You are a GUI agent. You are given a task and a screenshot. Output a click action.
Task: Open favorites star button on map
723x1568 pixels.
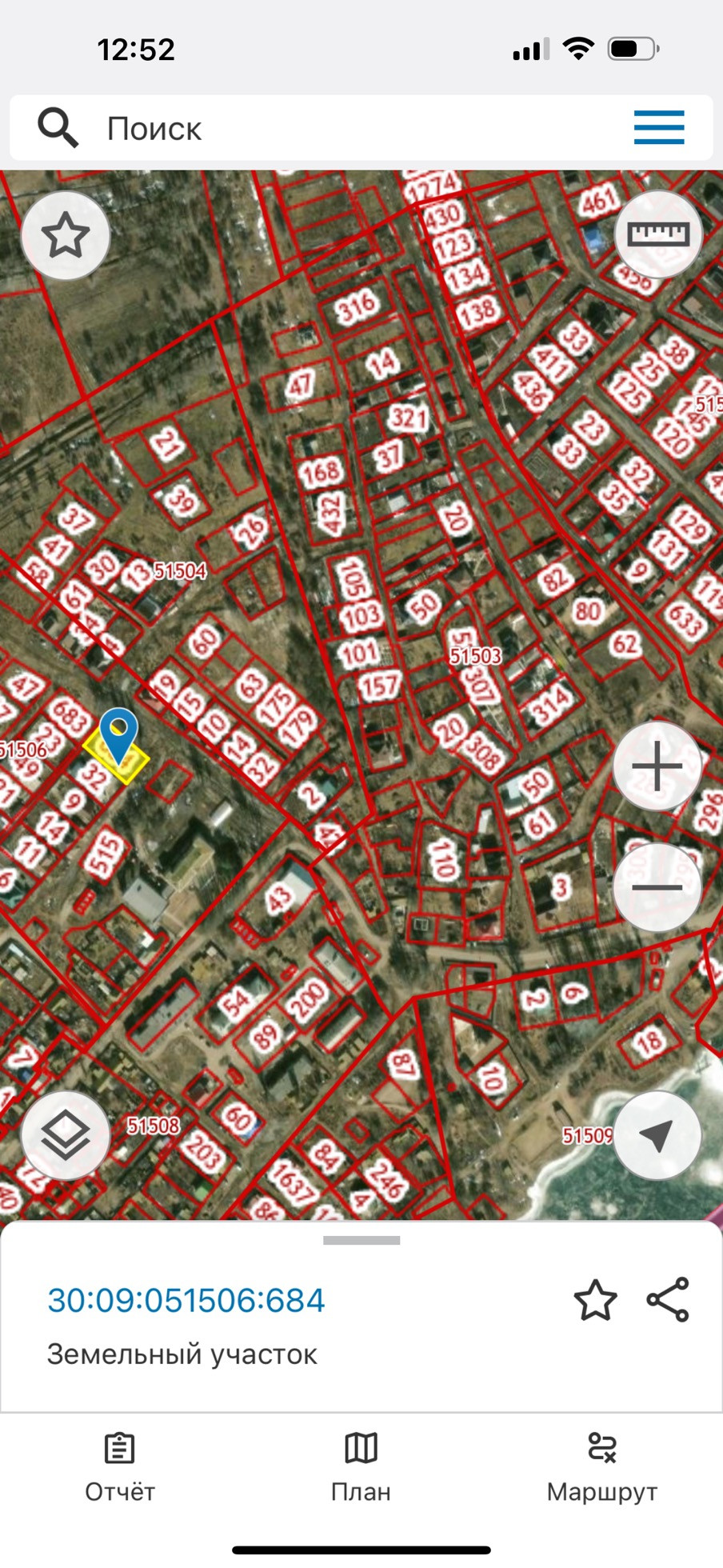[x=65, y=236]
